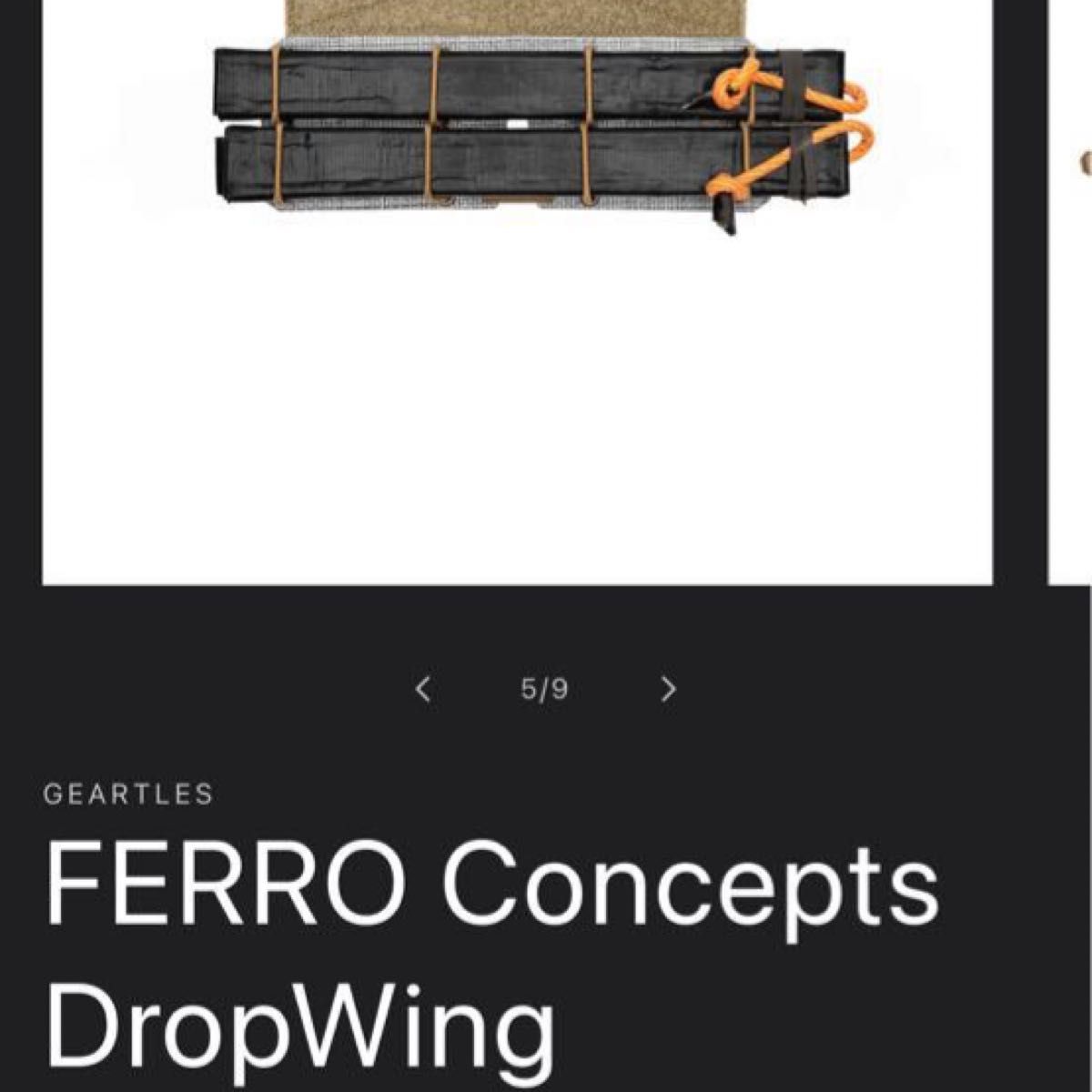This screenshot has width=1092, height=1092.
Task: Show the next product image
Action: [669, 690]
